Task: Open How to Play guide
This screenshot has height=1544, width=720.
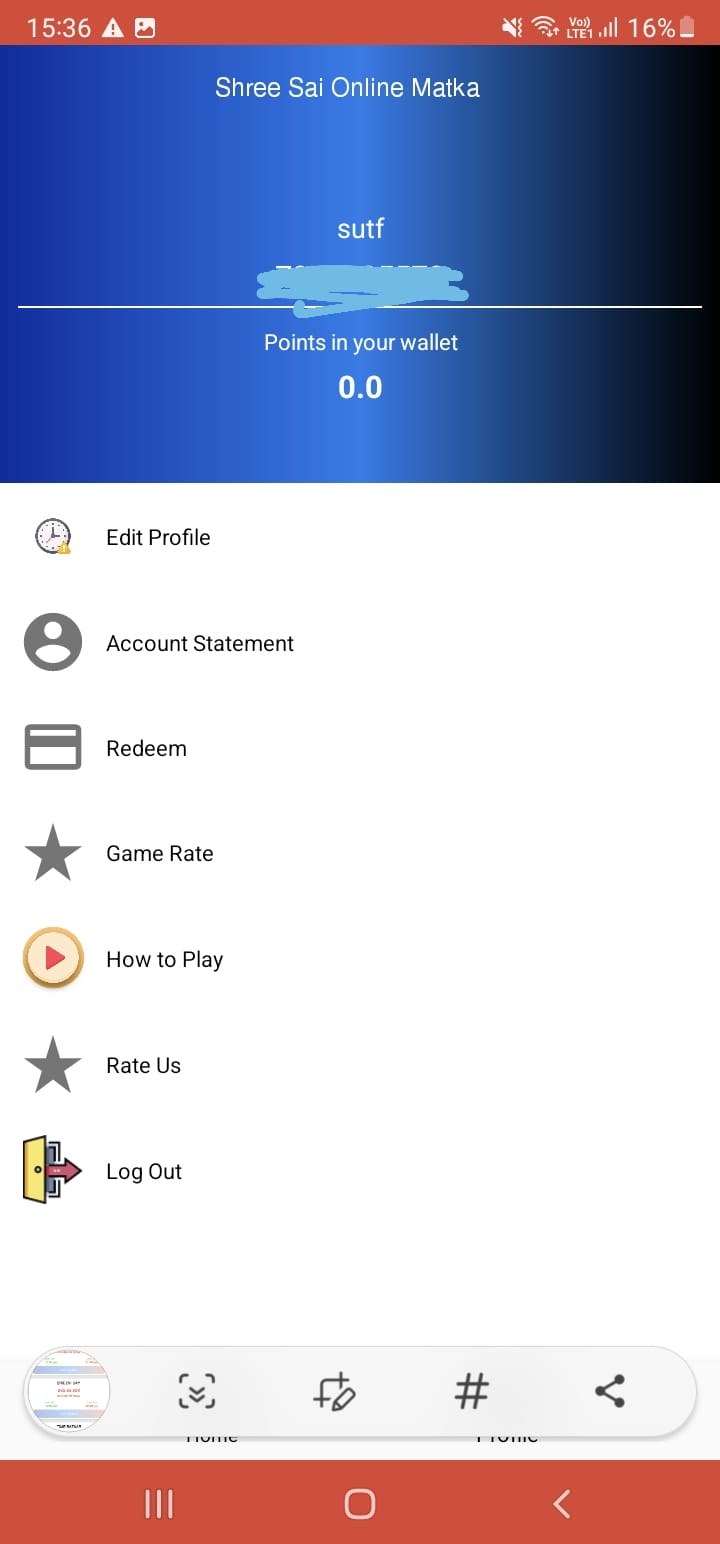Action: pyautogui.click(x=164, y=960)
